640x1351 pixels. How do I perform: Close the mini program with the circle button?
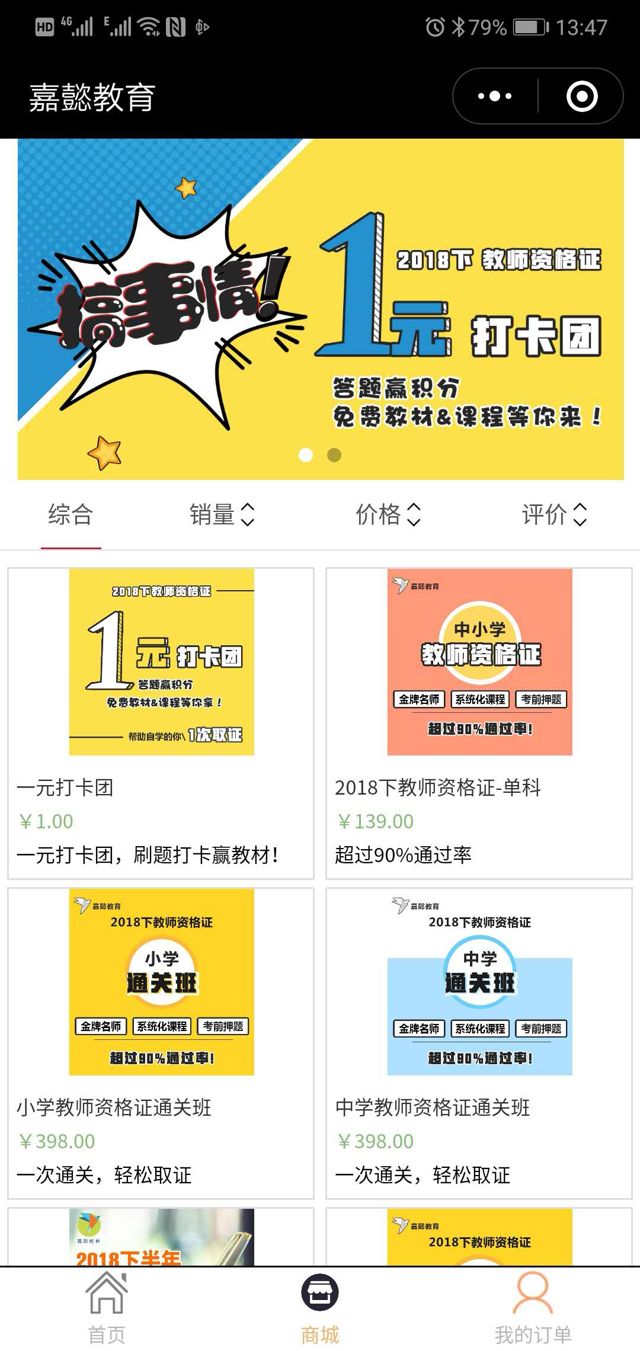click(581, 97)
